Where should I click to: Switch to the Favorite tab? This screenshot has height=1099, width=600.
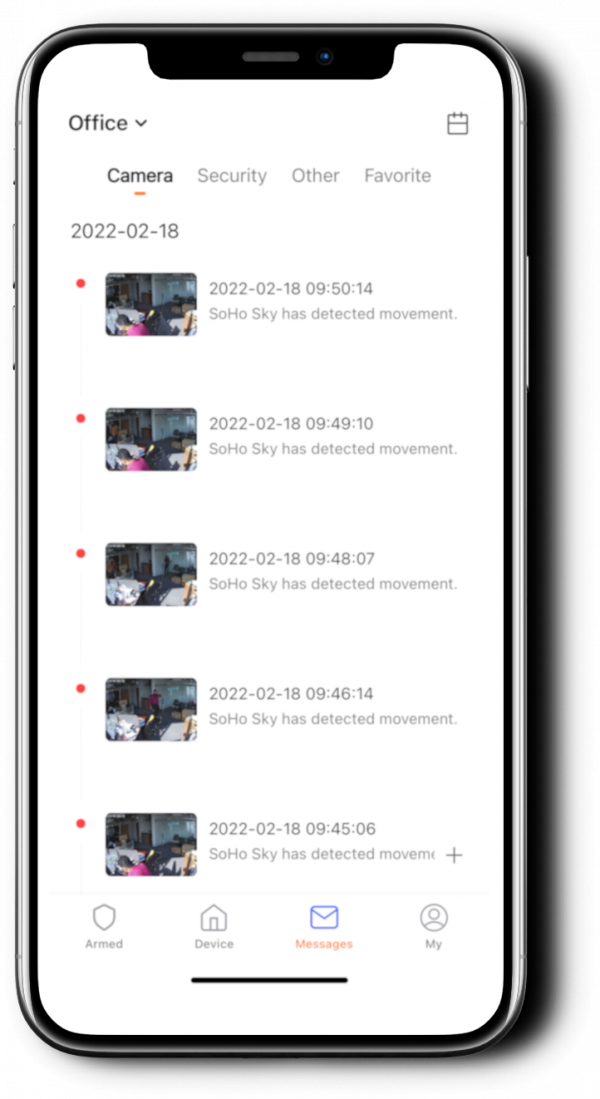(x=397, y=176)
